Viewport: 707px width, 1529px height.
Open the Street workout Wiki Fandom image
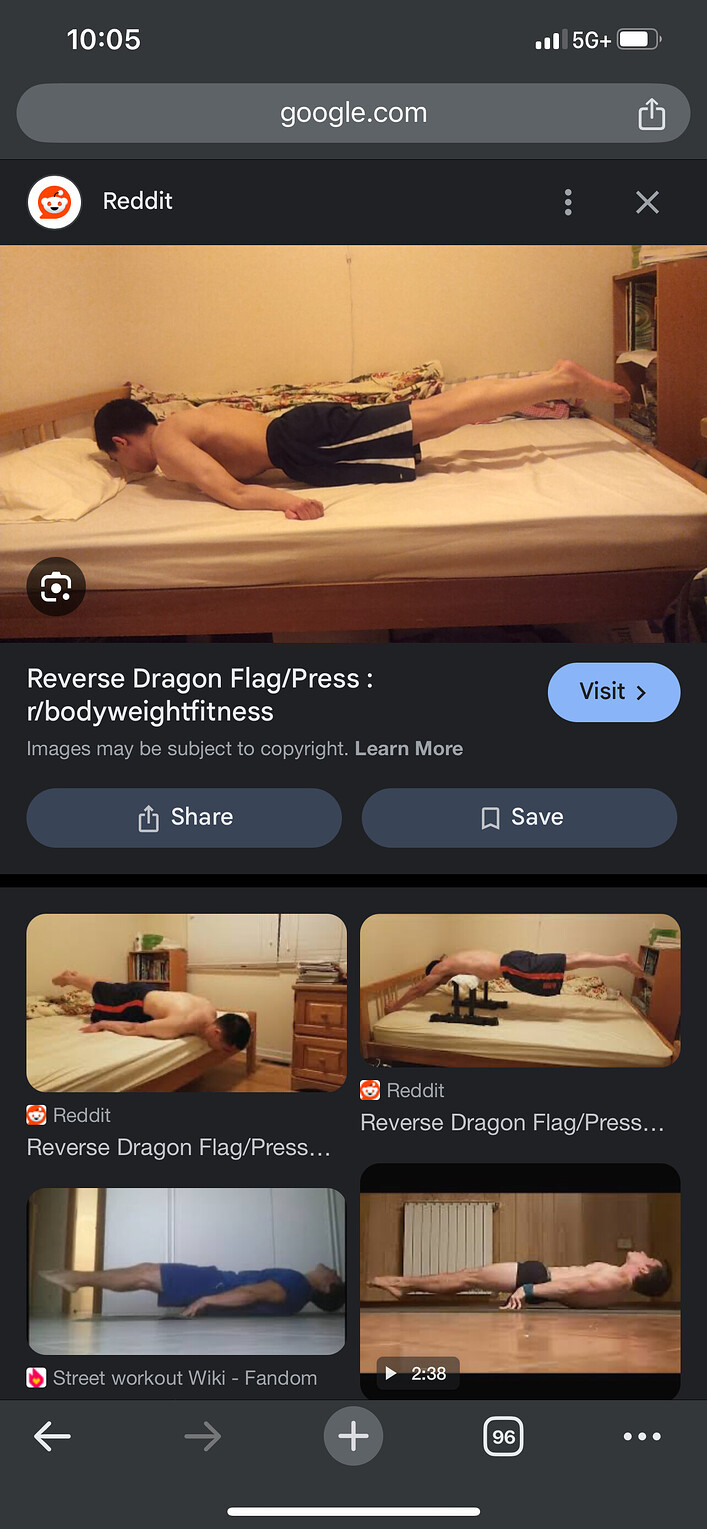click(186, 1270)
